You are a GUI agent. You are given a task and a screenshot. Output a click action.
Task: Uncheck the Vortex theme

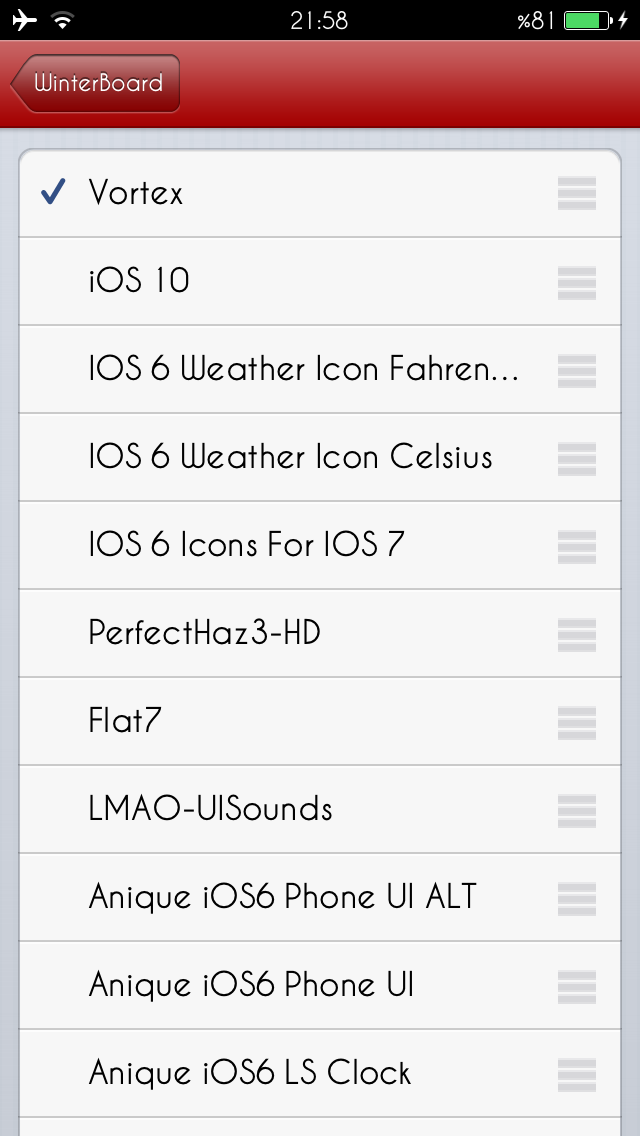(x=320, y=193)
